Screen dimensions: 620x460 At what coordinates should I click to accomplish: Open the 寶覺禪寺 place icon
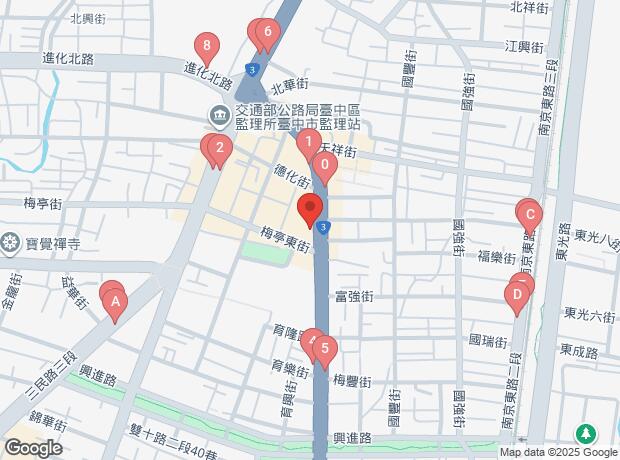(x=11, y=241)
